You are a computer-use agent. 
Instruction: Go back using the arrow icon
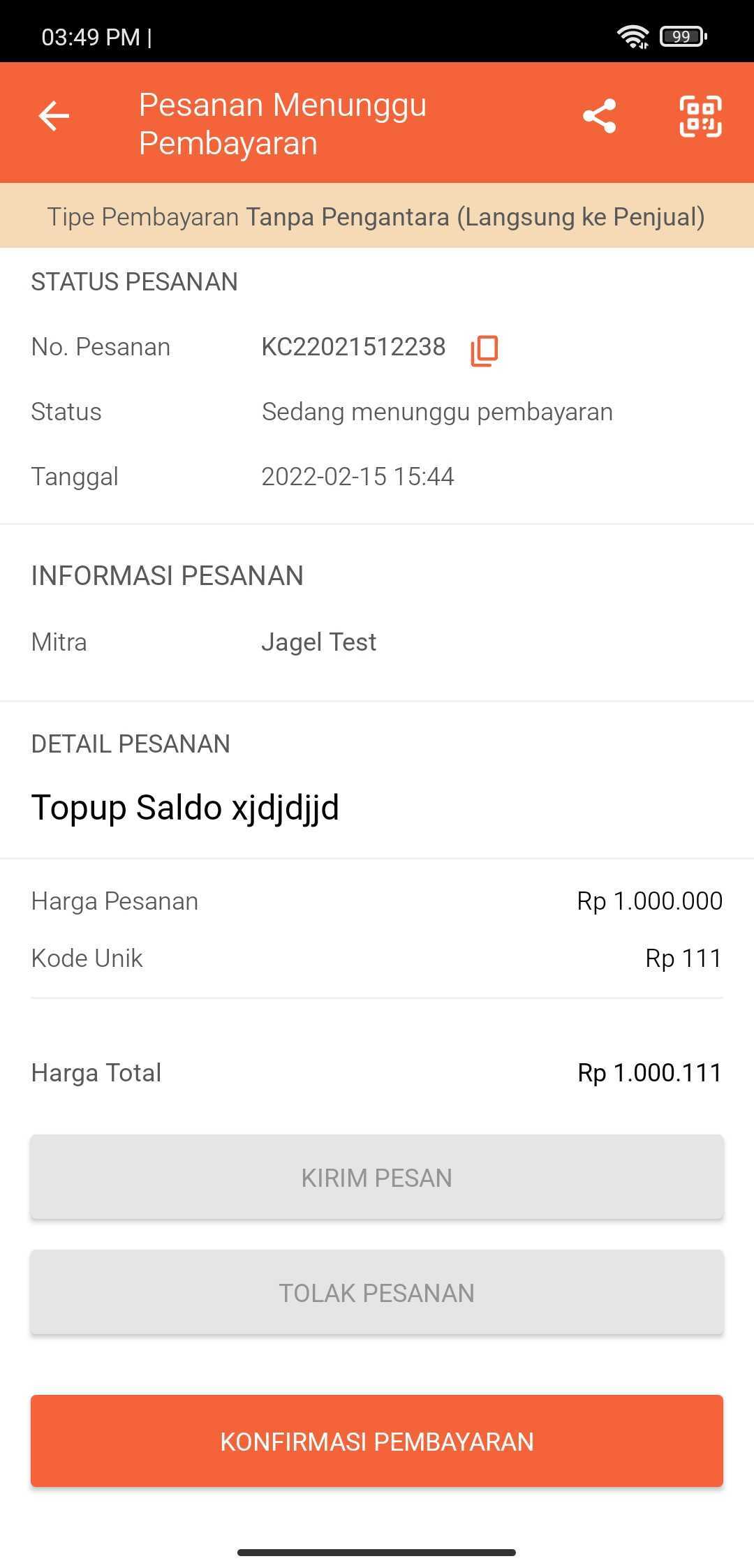coord(54,116)
